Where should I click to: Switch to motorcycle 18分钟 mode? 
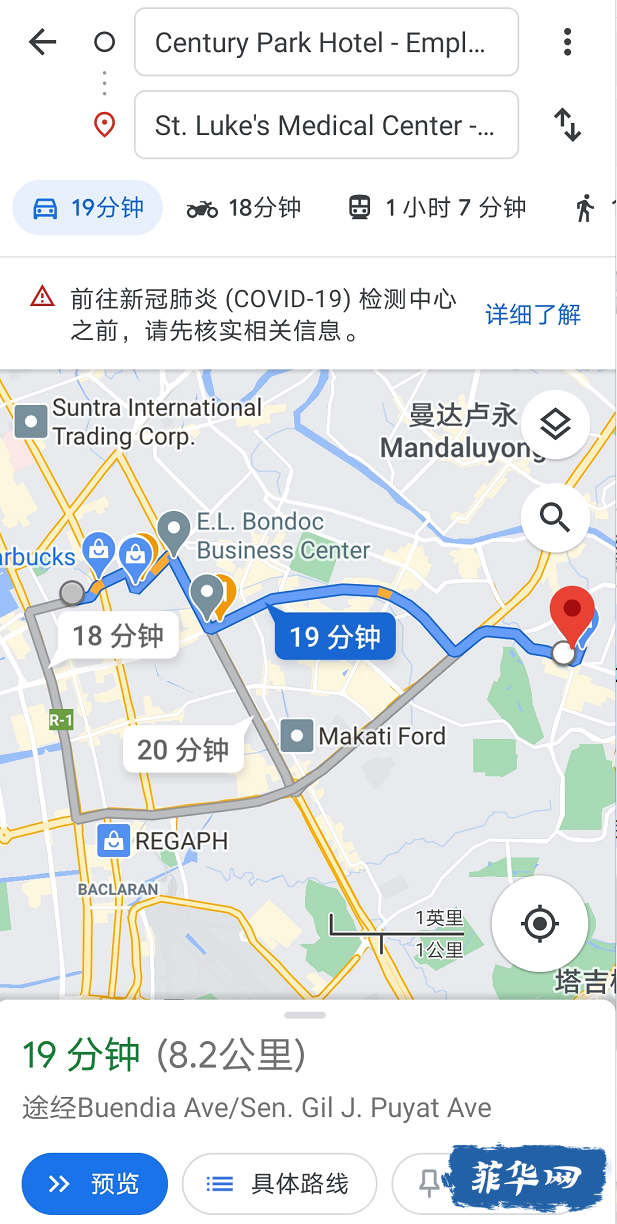244,208
